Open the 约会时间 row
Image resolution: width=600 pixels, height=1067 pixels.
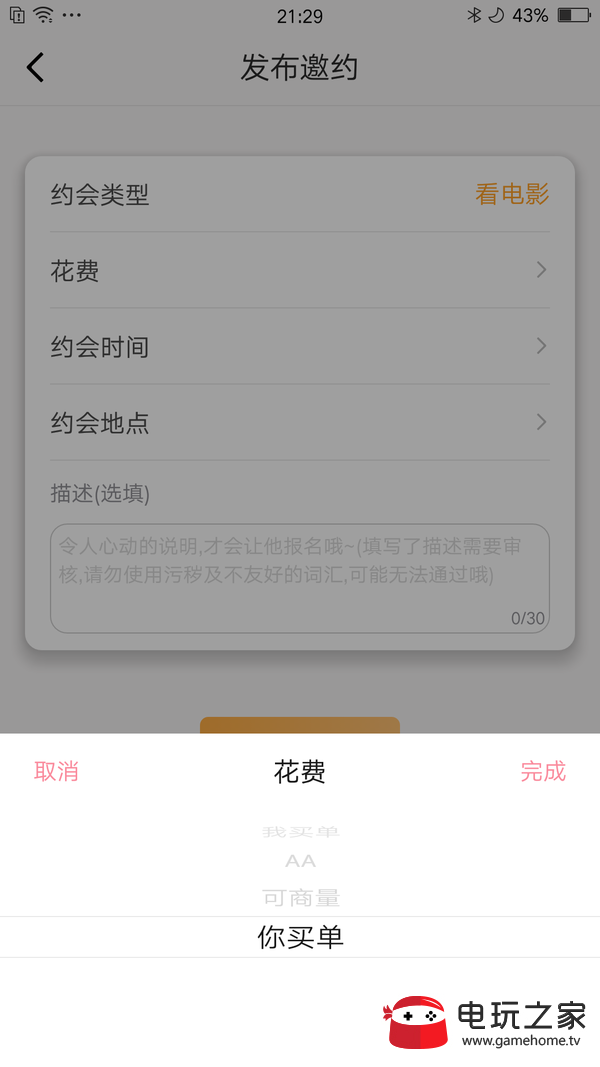[300, 346]
